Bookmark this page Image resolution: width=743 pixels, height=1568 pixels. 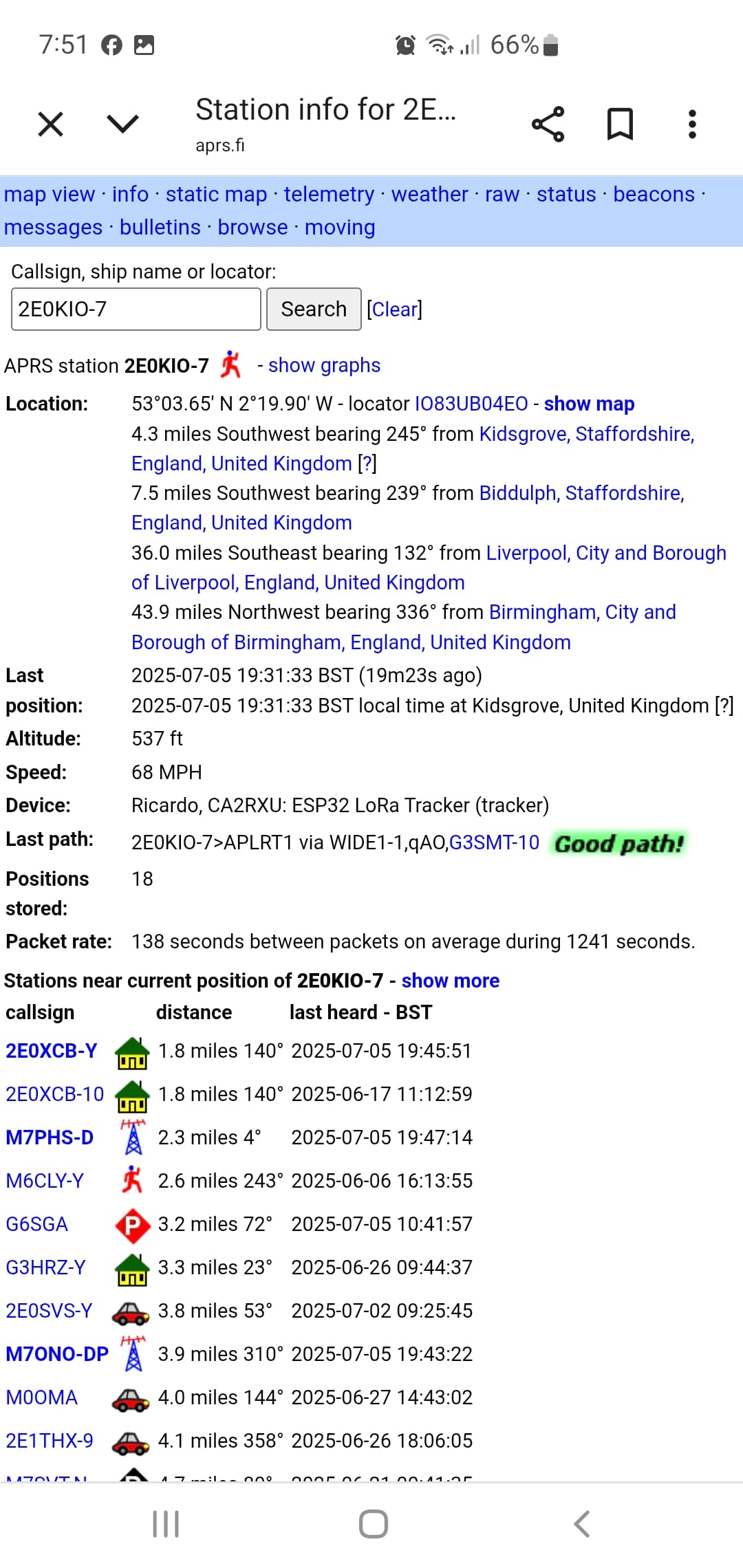coord(620,124)
